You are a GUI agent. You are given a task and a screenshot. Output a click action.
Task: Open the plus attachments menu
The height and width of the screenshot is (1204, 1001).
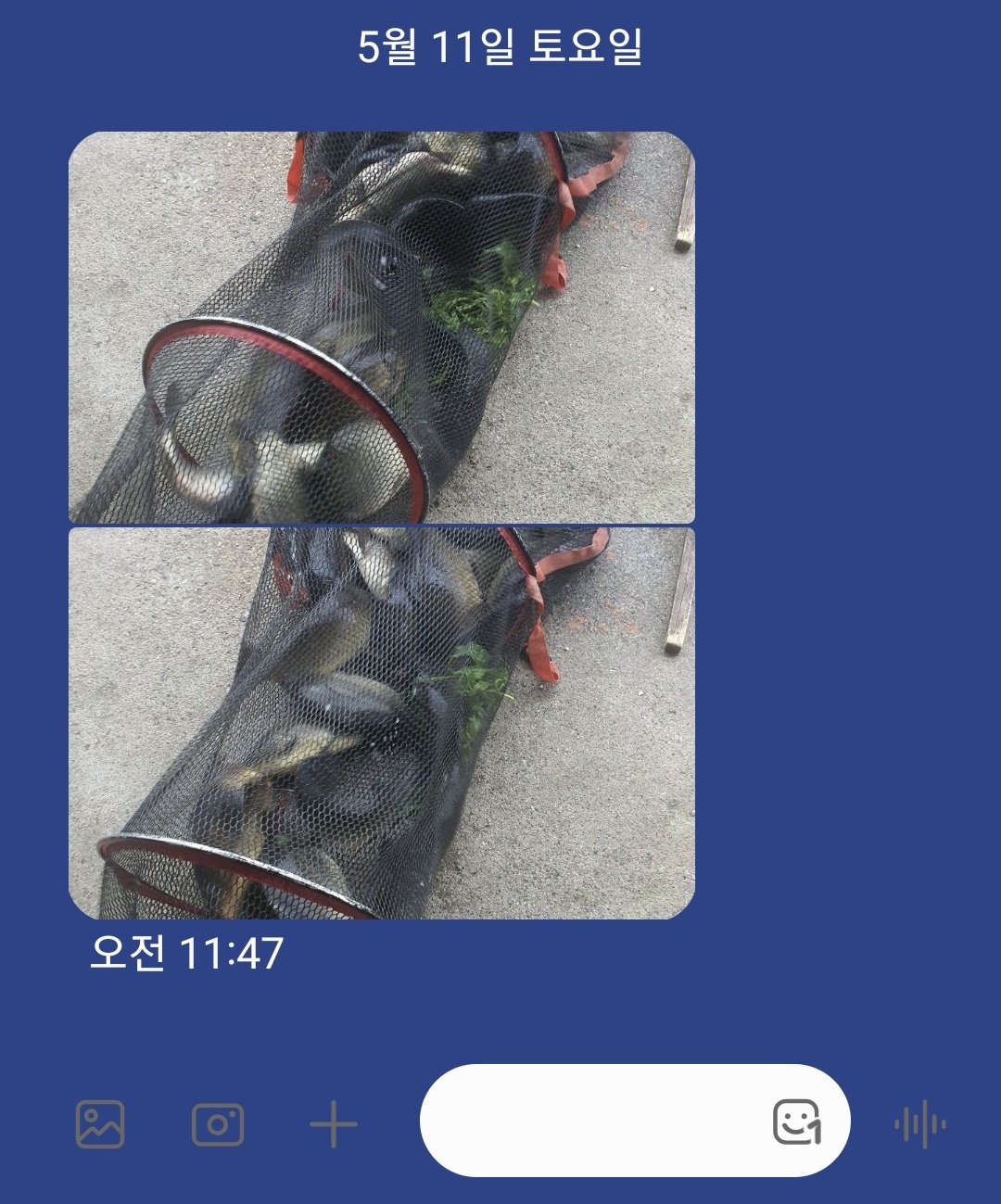tap(334, 1124)
